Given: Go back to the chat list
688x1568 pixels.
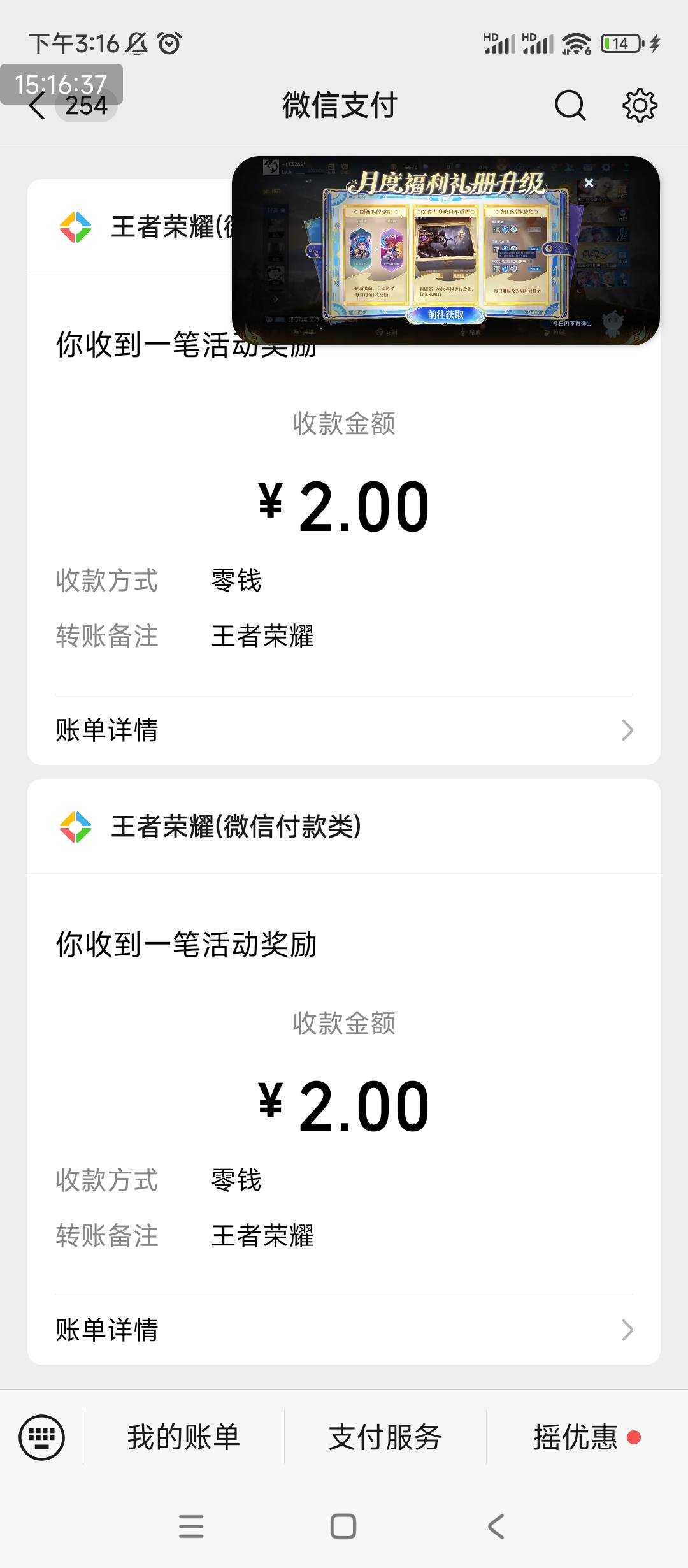Looking at the screenshot, I should coord(38,106).
